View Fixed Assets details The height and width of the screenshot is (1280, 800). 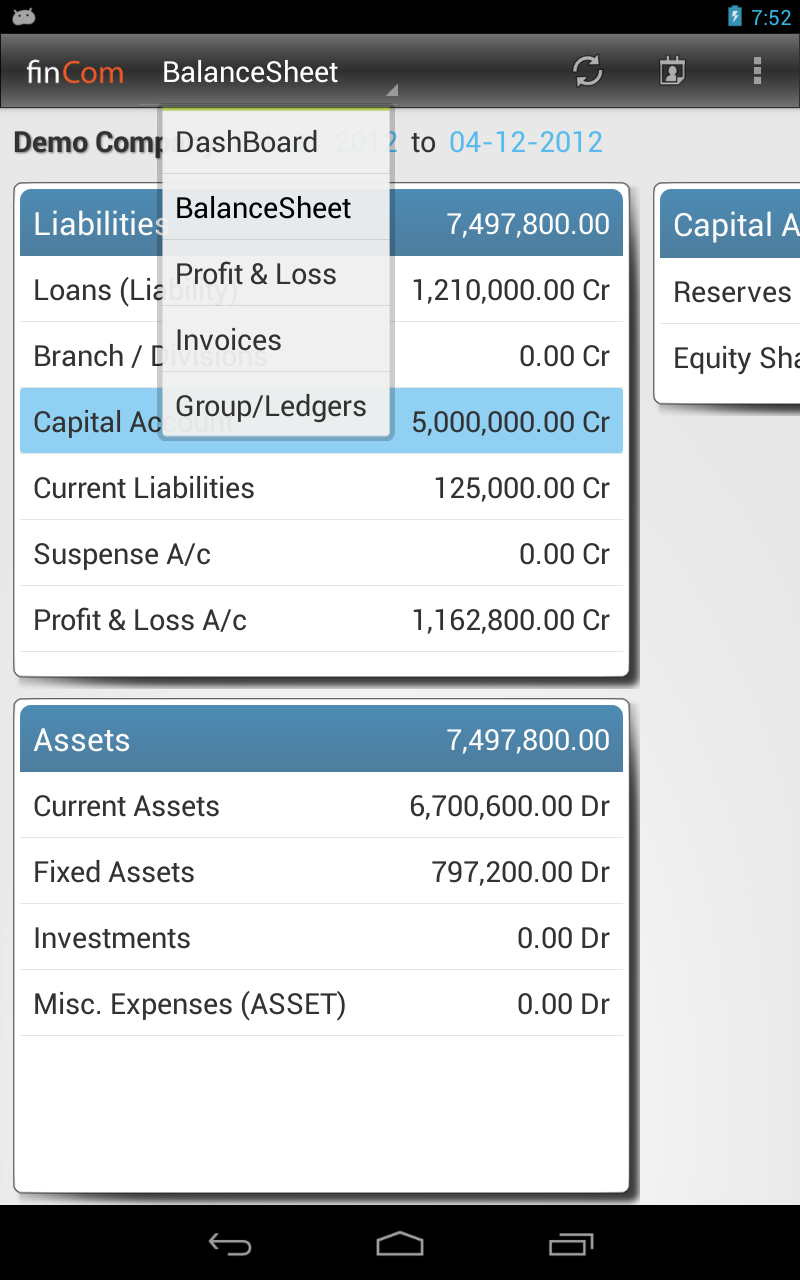pyautogui.click(x=320, y=872)
